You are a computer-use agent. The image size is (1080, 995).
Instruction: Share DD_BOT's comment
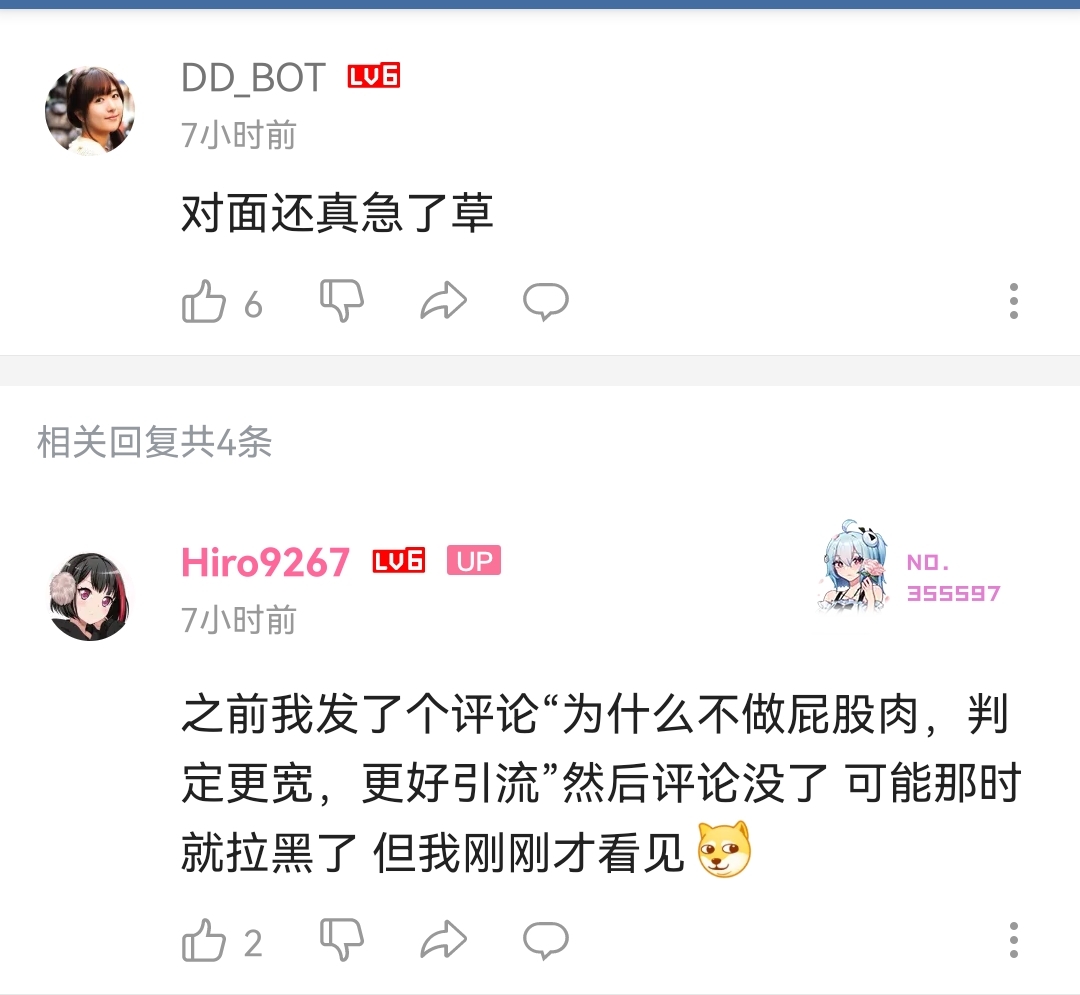click(x=444, y=301)
